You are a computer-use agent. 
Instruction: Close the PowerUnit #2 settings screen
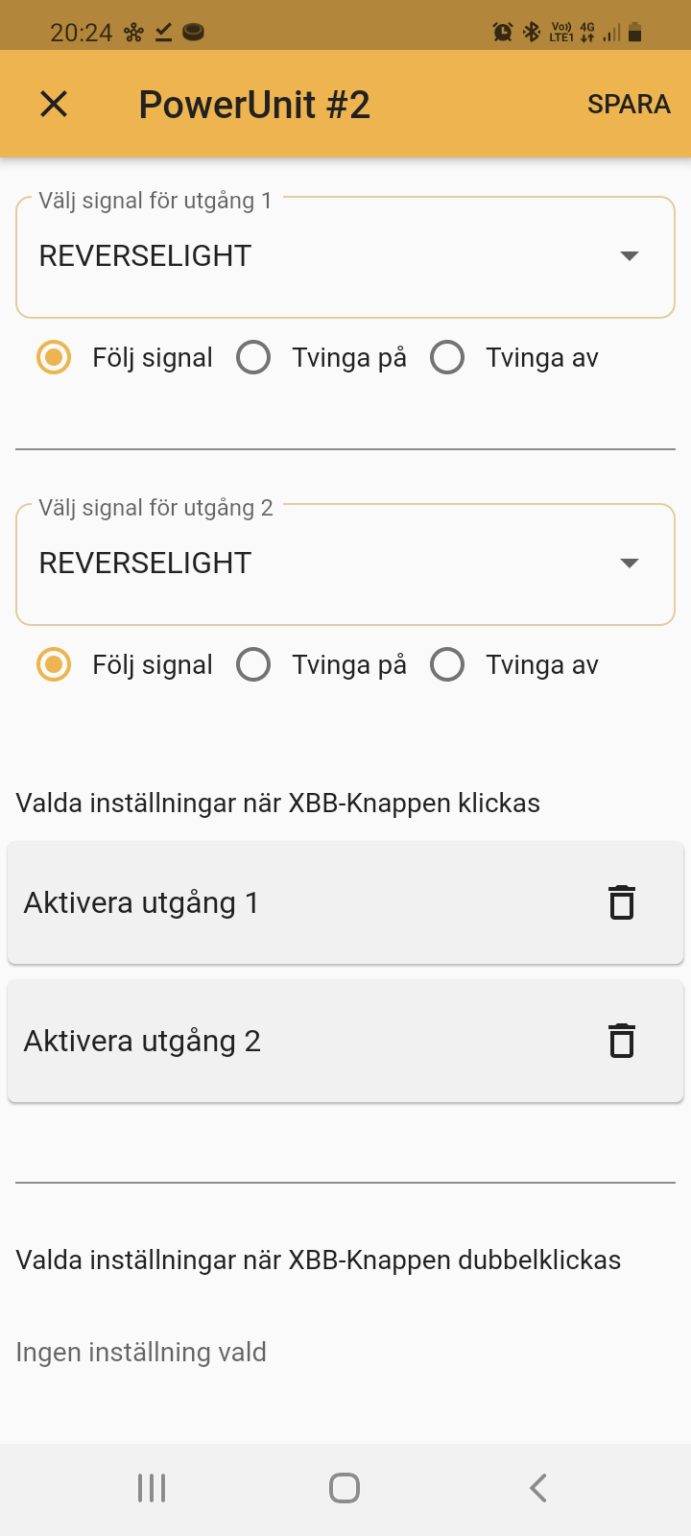click(x=53, y=104)
